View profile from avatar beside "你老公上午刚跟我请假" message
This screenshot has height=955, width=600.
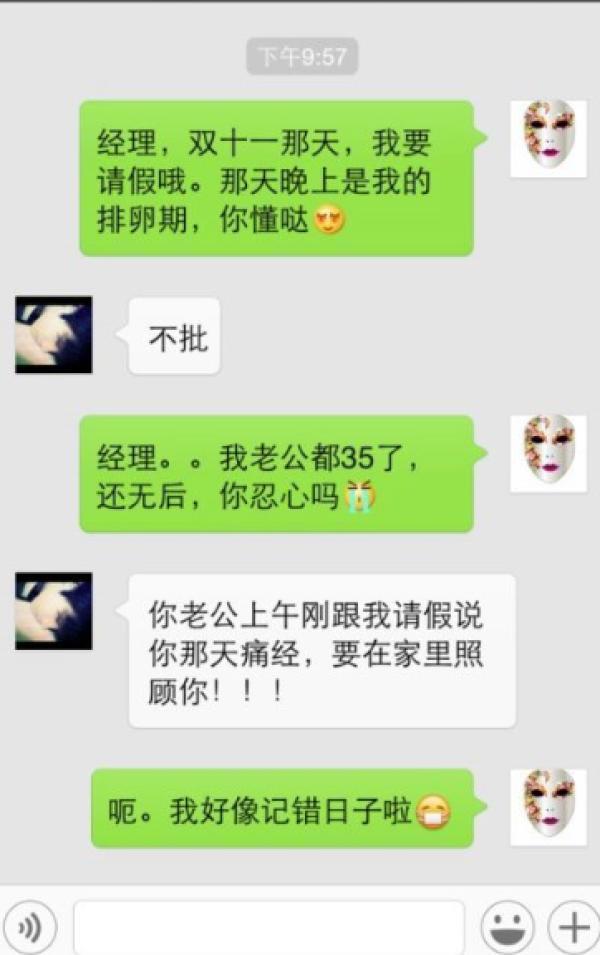point(54,611)
